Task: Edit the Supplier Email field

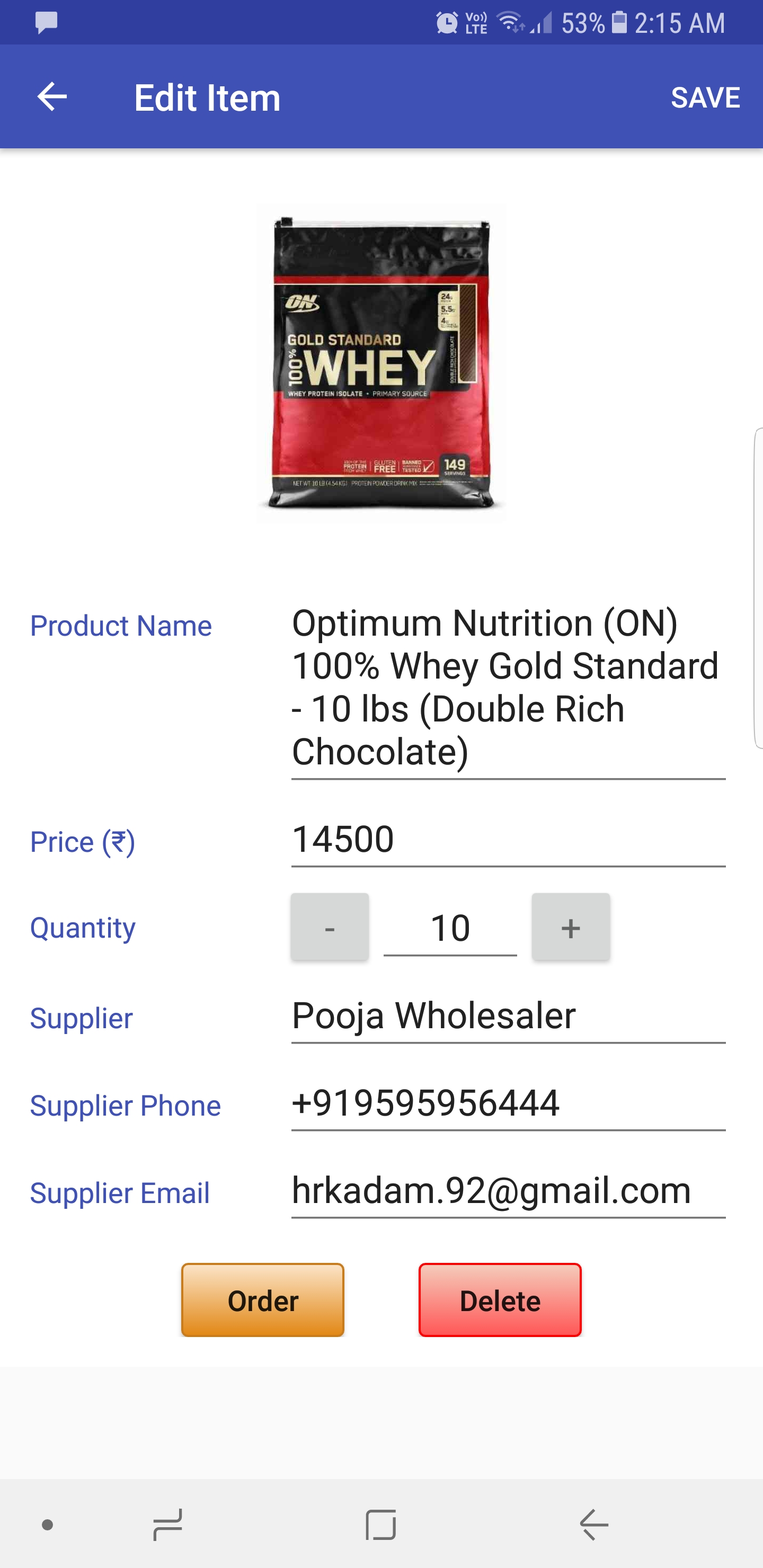Action: coord(507,1191)
